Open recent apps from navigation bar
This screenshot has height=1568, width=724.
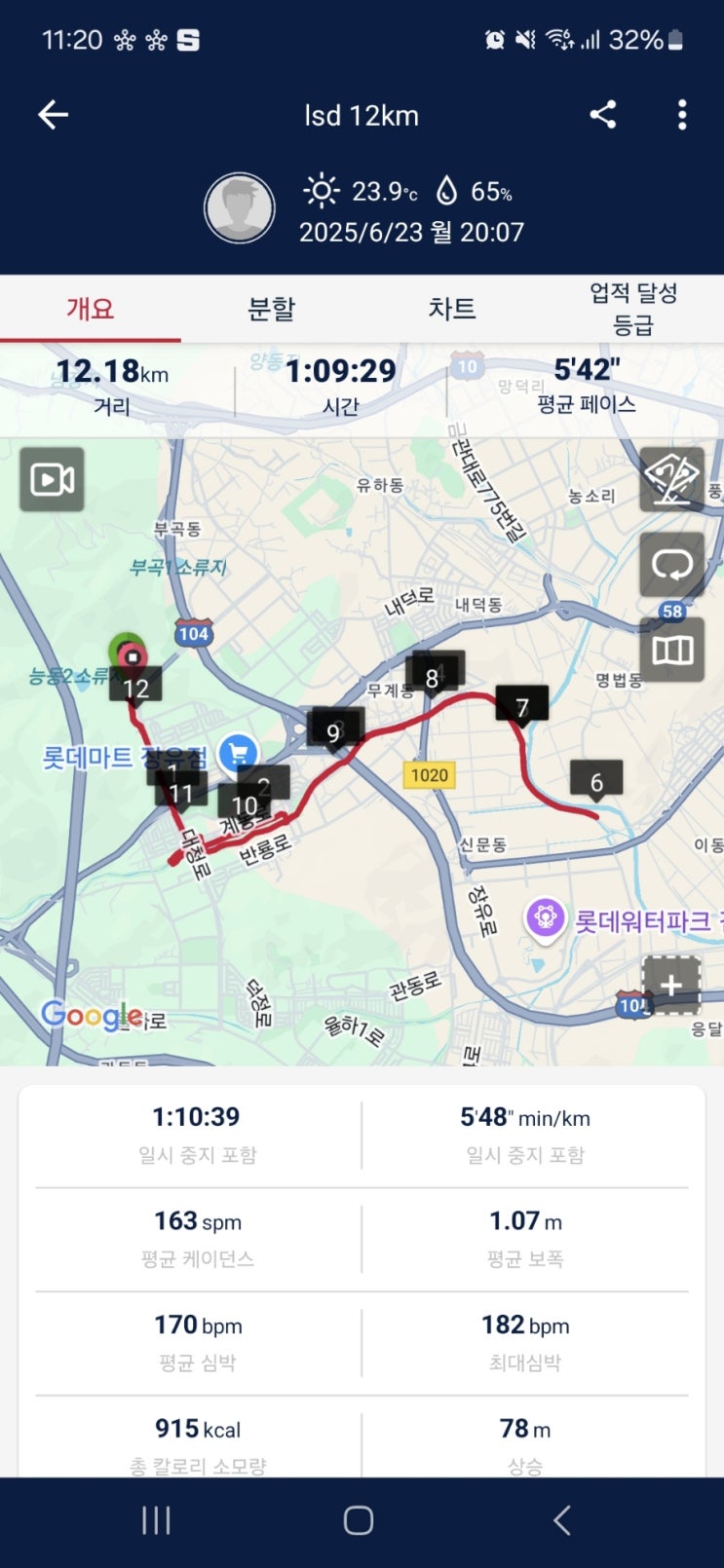156,1520
